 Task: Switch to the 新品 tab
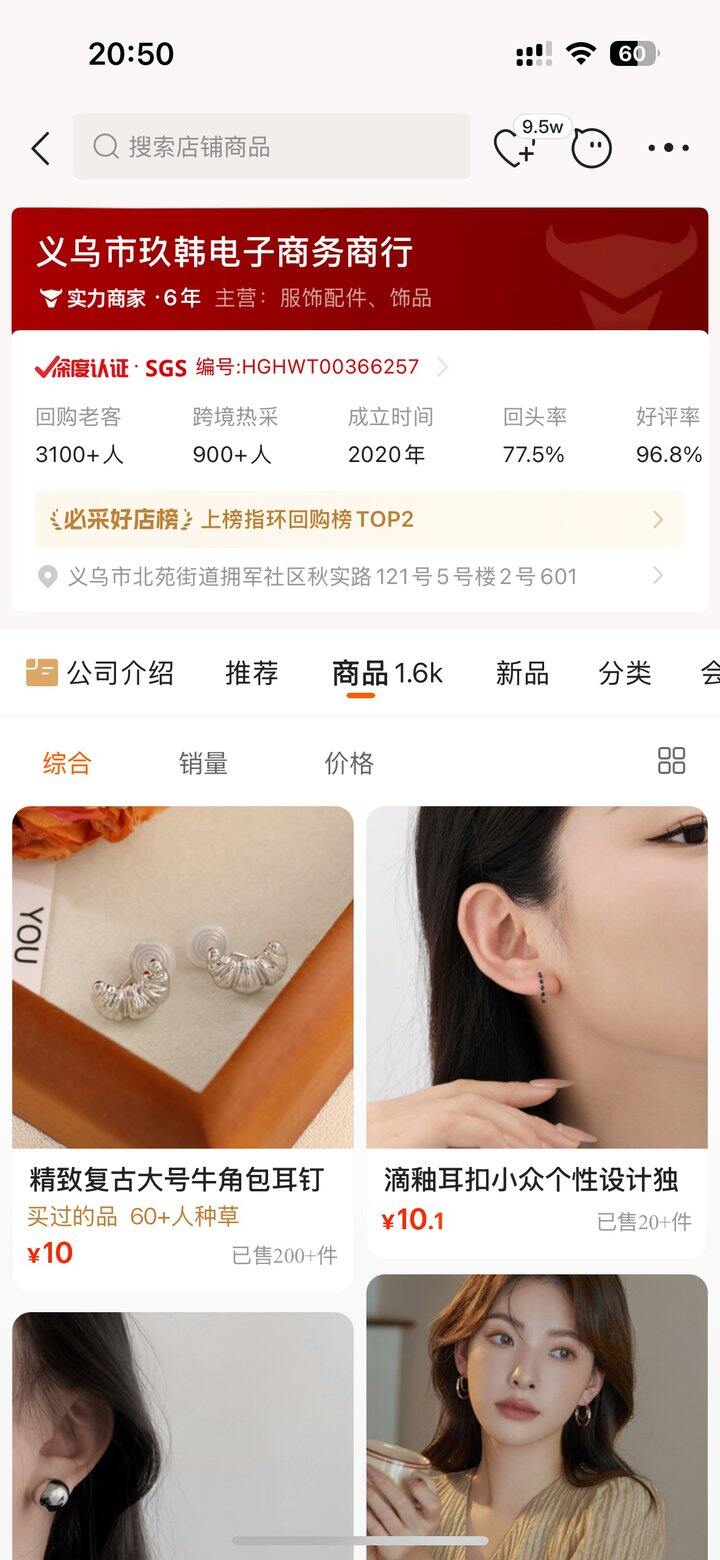[x=522, y=673]
